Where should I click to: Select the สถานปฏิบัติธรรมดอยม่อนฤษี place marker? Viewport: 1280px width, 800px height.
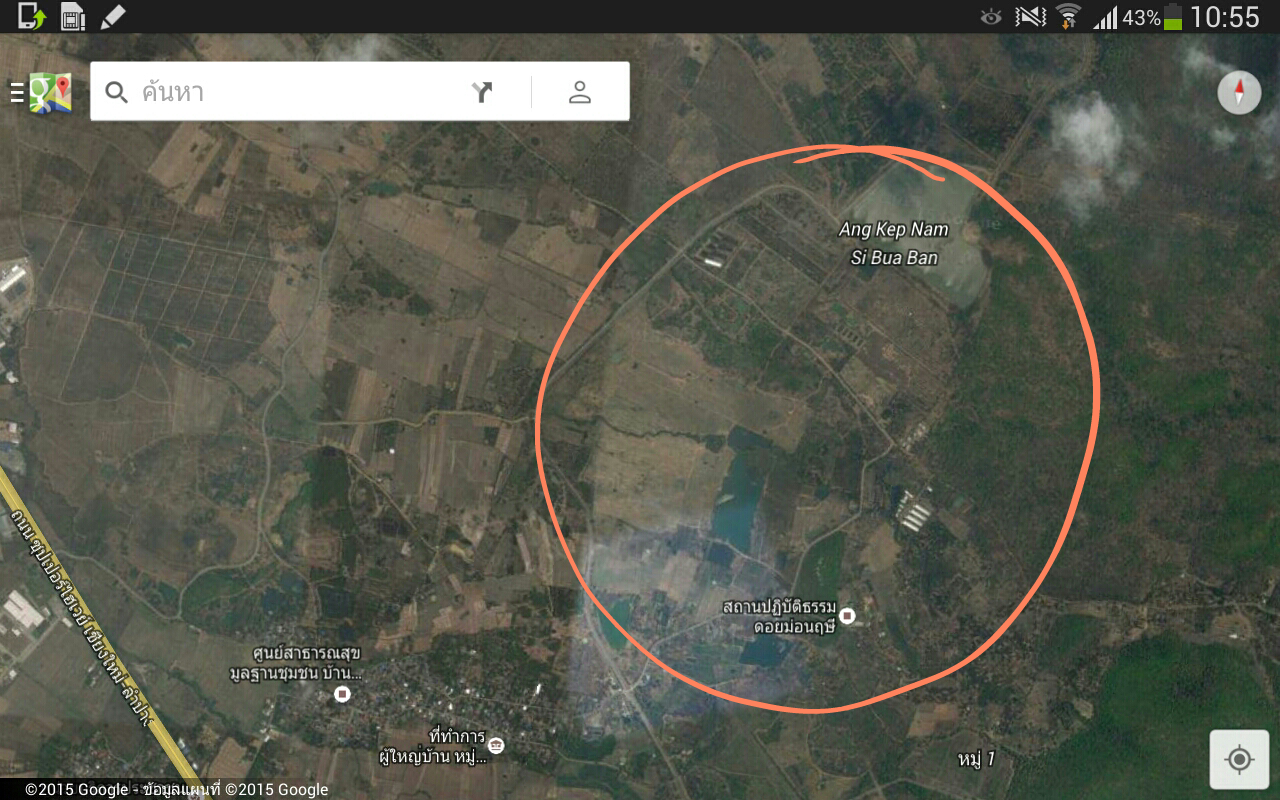[x=848, y=616]
